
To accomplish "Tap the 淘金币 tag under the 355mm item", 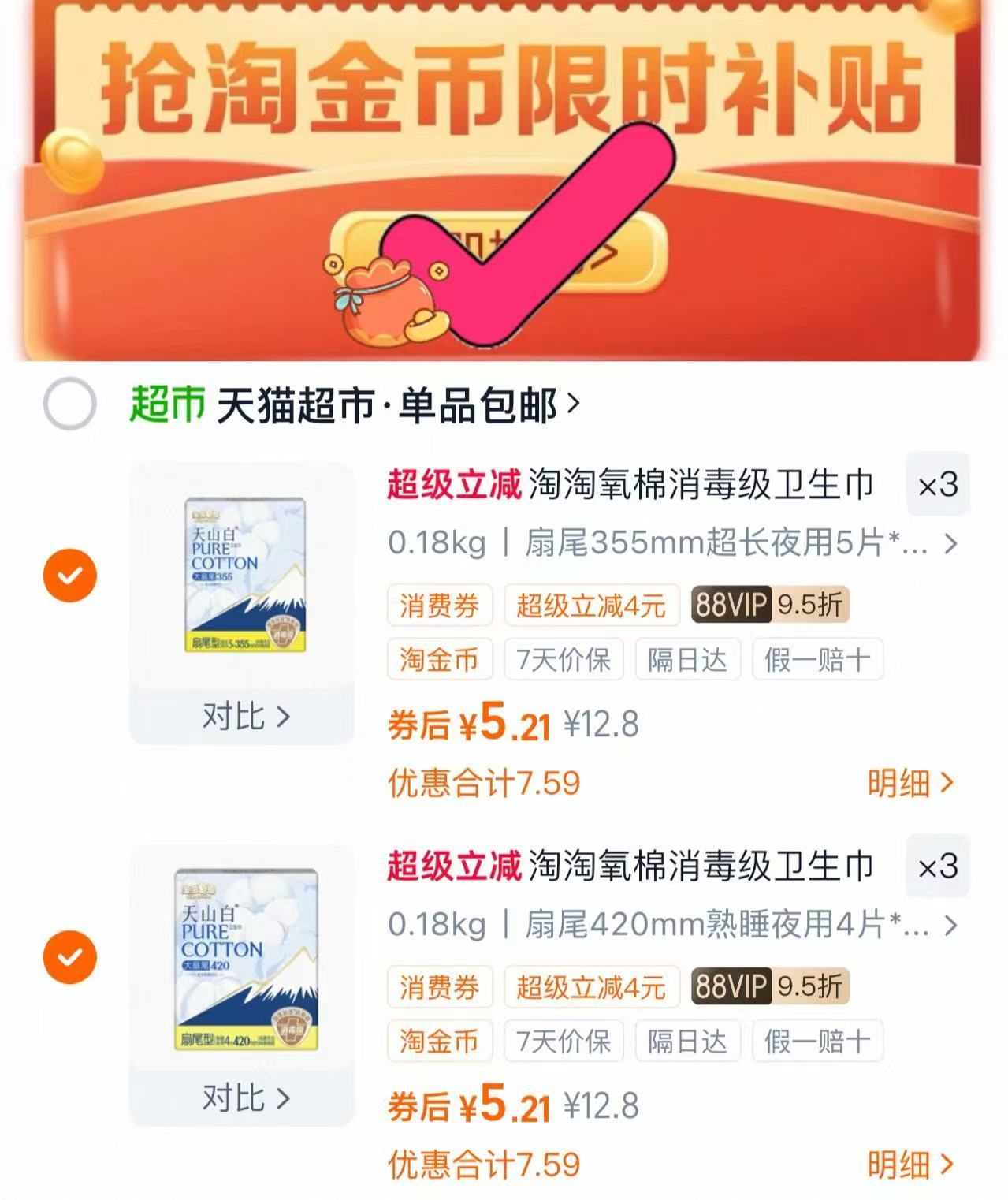I will pos(439,661).
